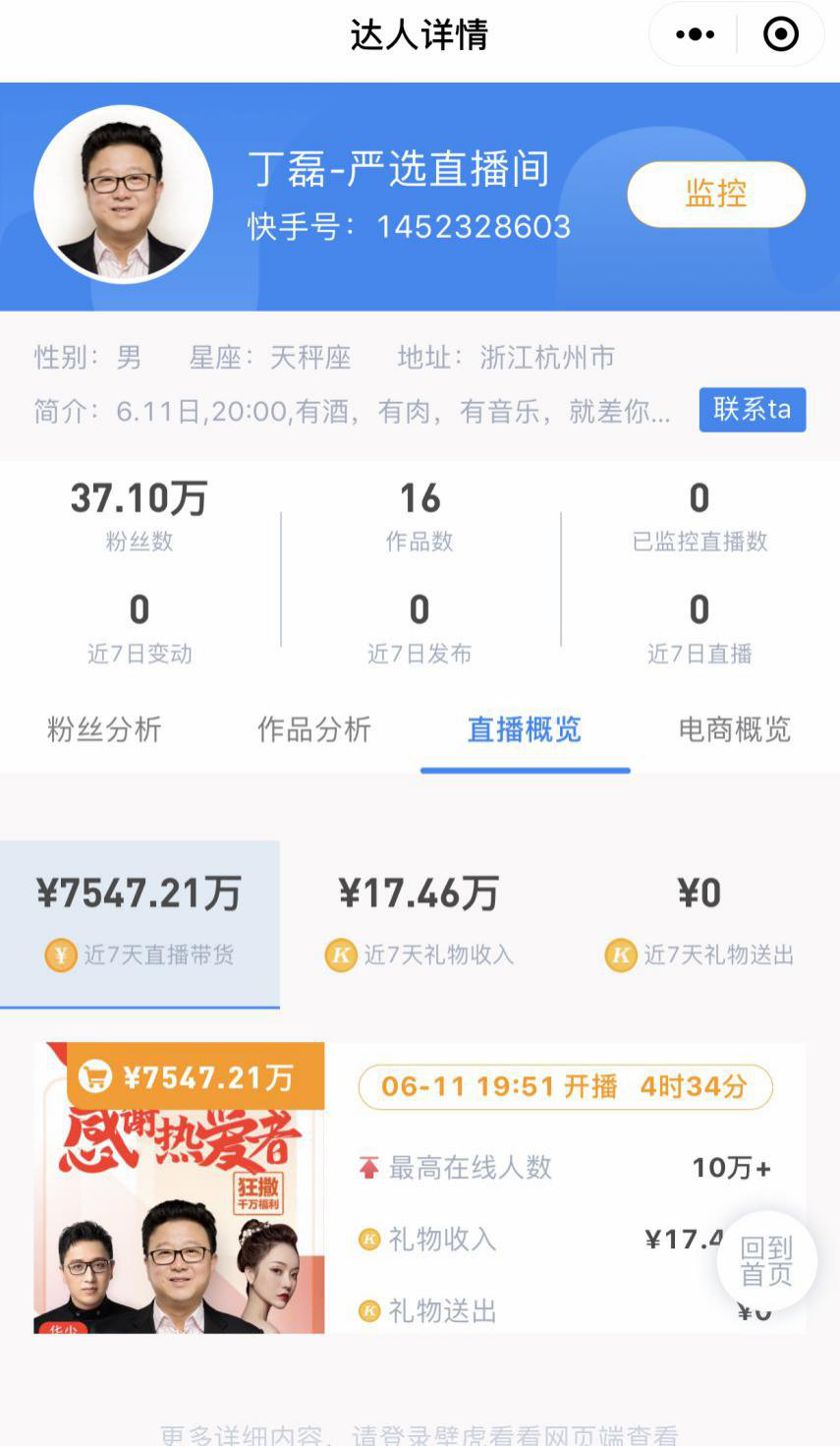Select the 近7天直播带货 metric
The width and height of the screenshot is (840, 1446).
140,922
